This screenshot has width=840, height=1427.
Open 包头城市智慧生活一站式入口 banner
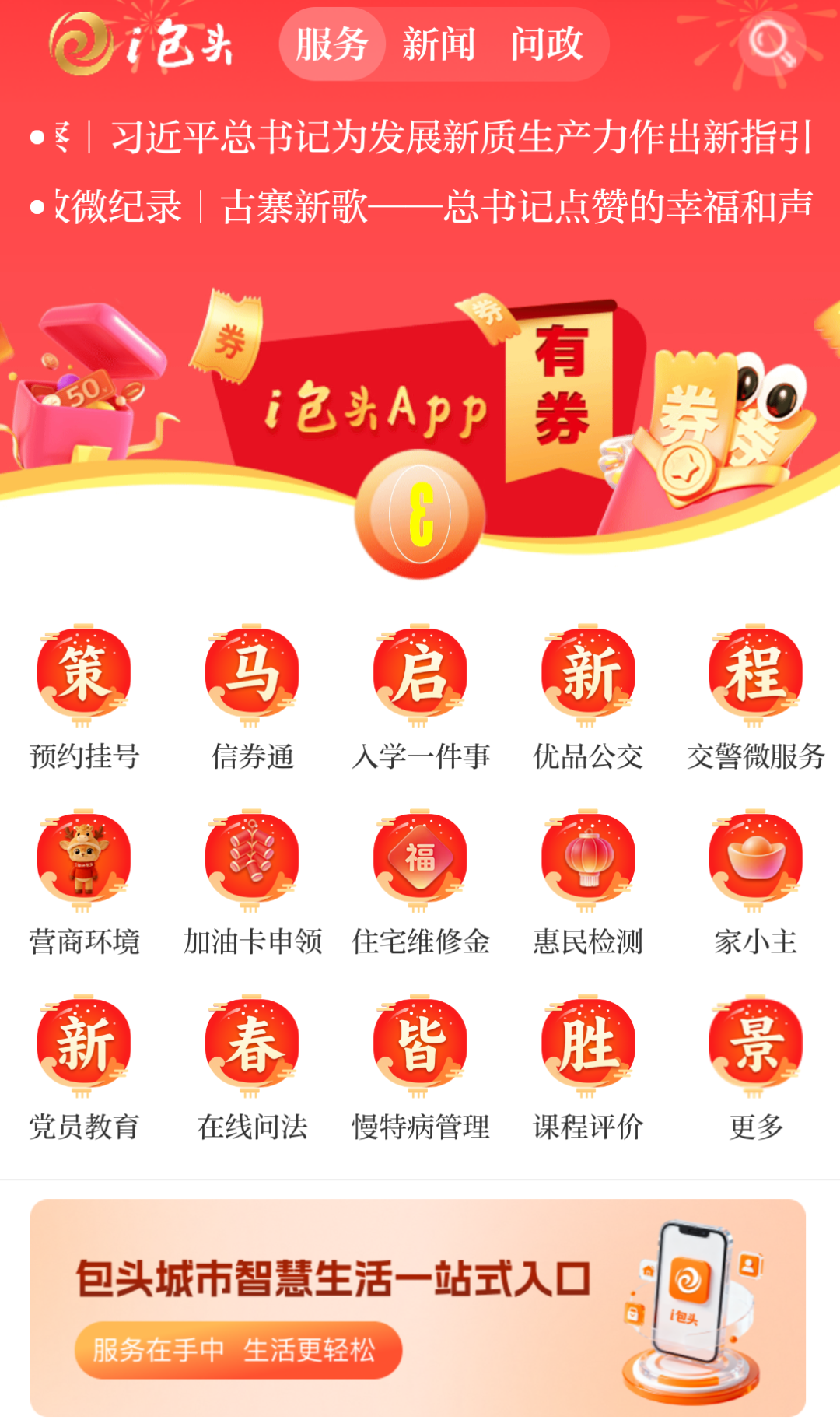click(418, 1307)
